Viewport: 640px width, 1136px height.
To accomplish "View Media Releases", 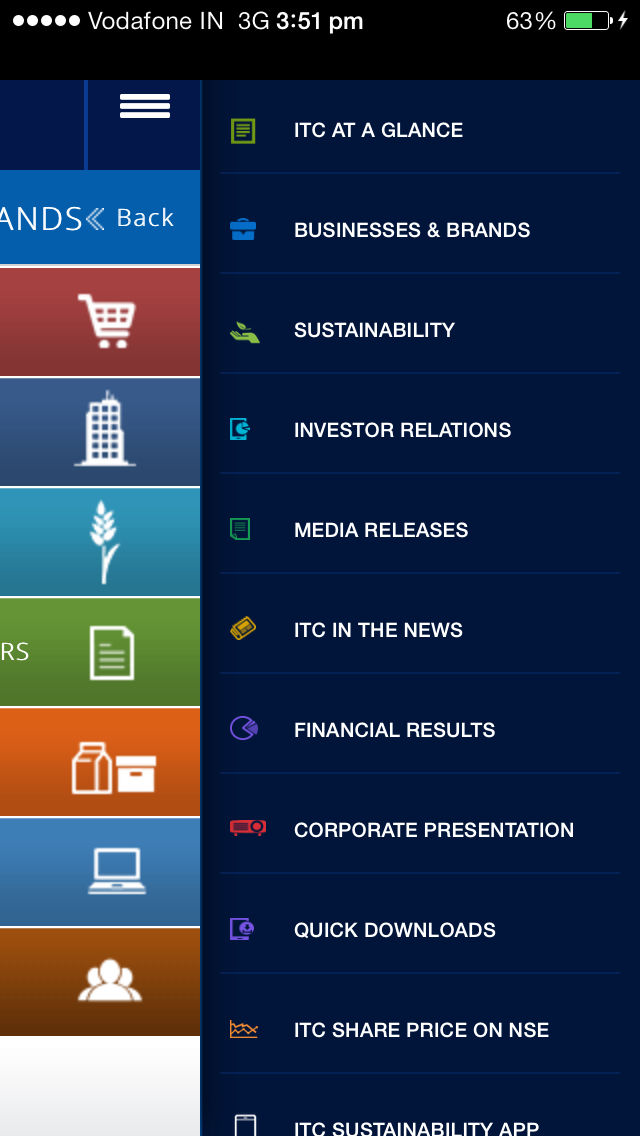I will point(420,530).
